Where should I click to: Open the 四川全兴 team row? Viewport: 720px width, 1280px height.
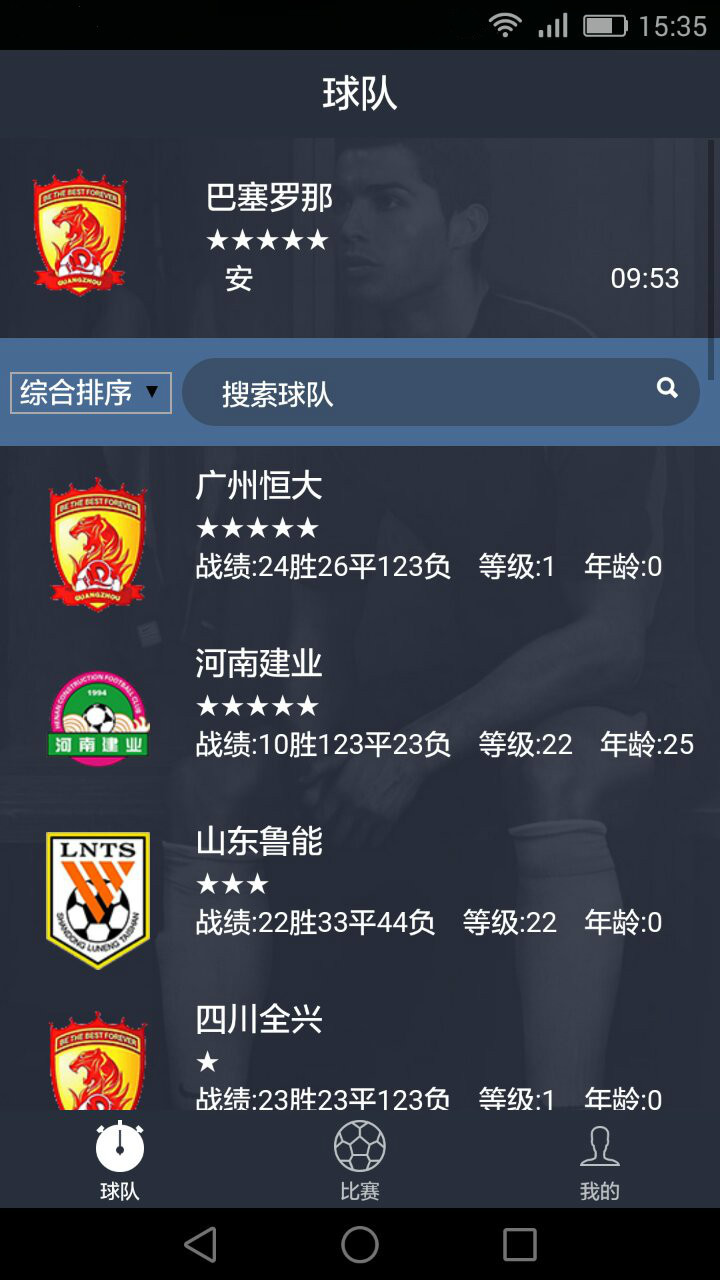(360, 1058)
